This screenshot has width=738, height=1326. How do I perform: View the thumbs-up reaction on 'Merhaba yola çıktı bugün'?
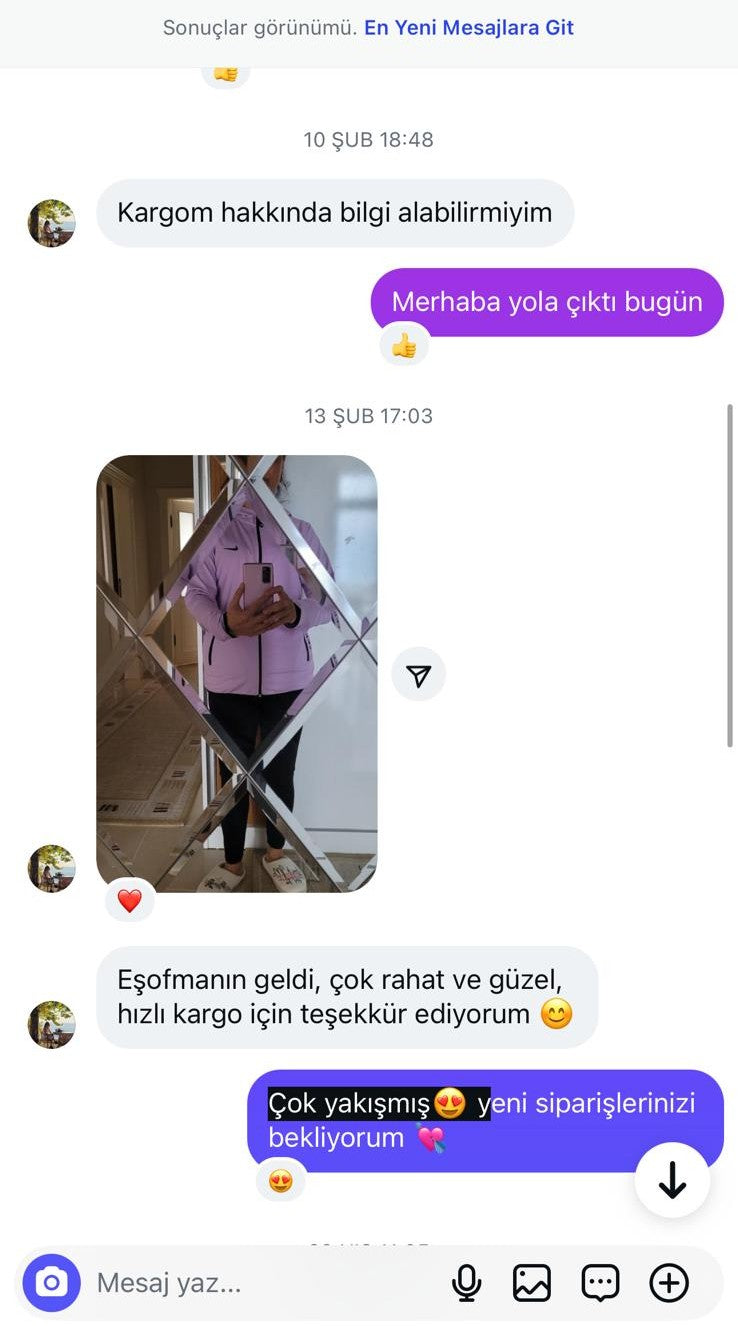click(404, 346)
